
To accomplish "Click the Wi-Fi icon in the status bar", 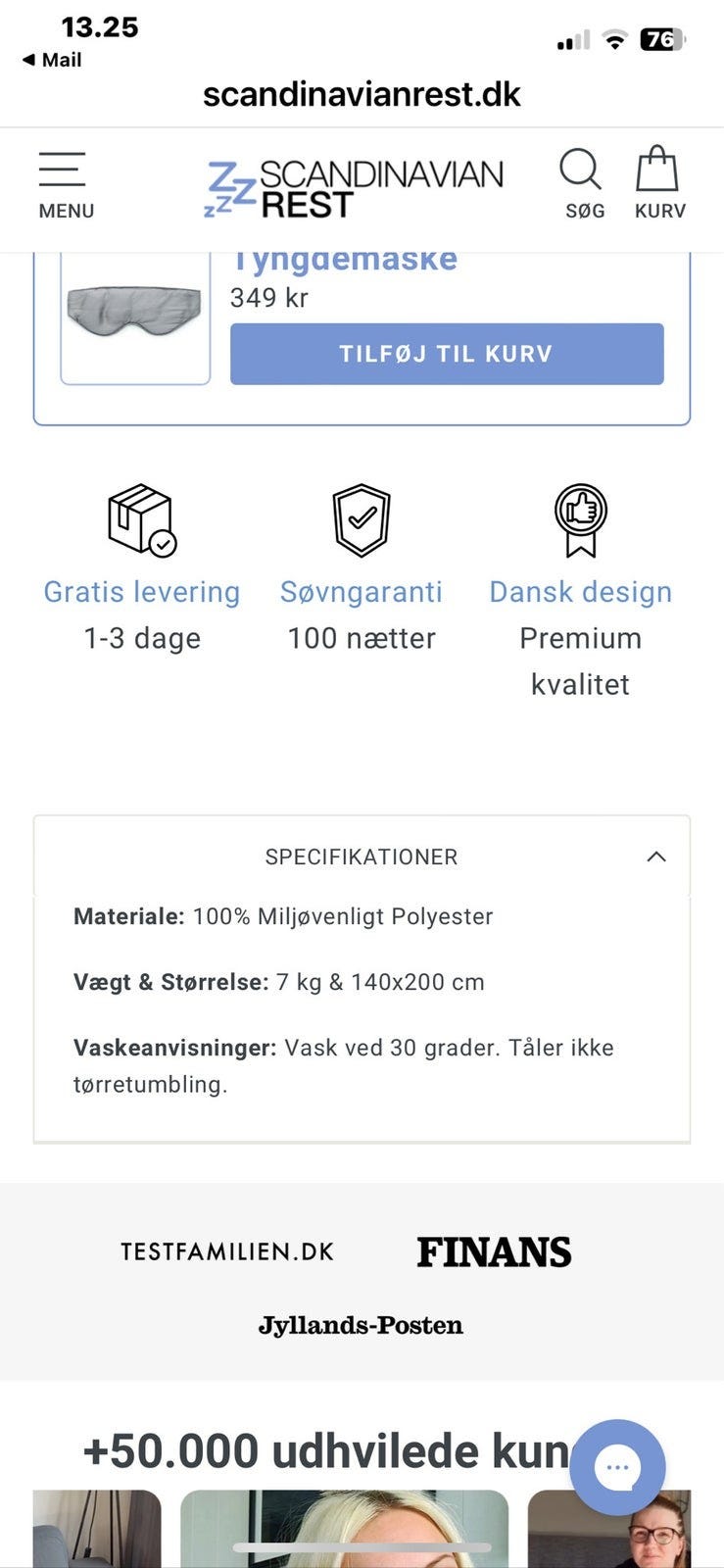I will coord(612,41).
